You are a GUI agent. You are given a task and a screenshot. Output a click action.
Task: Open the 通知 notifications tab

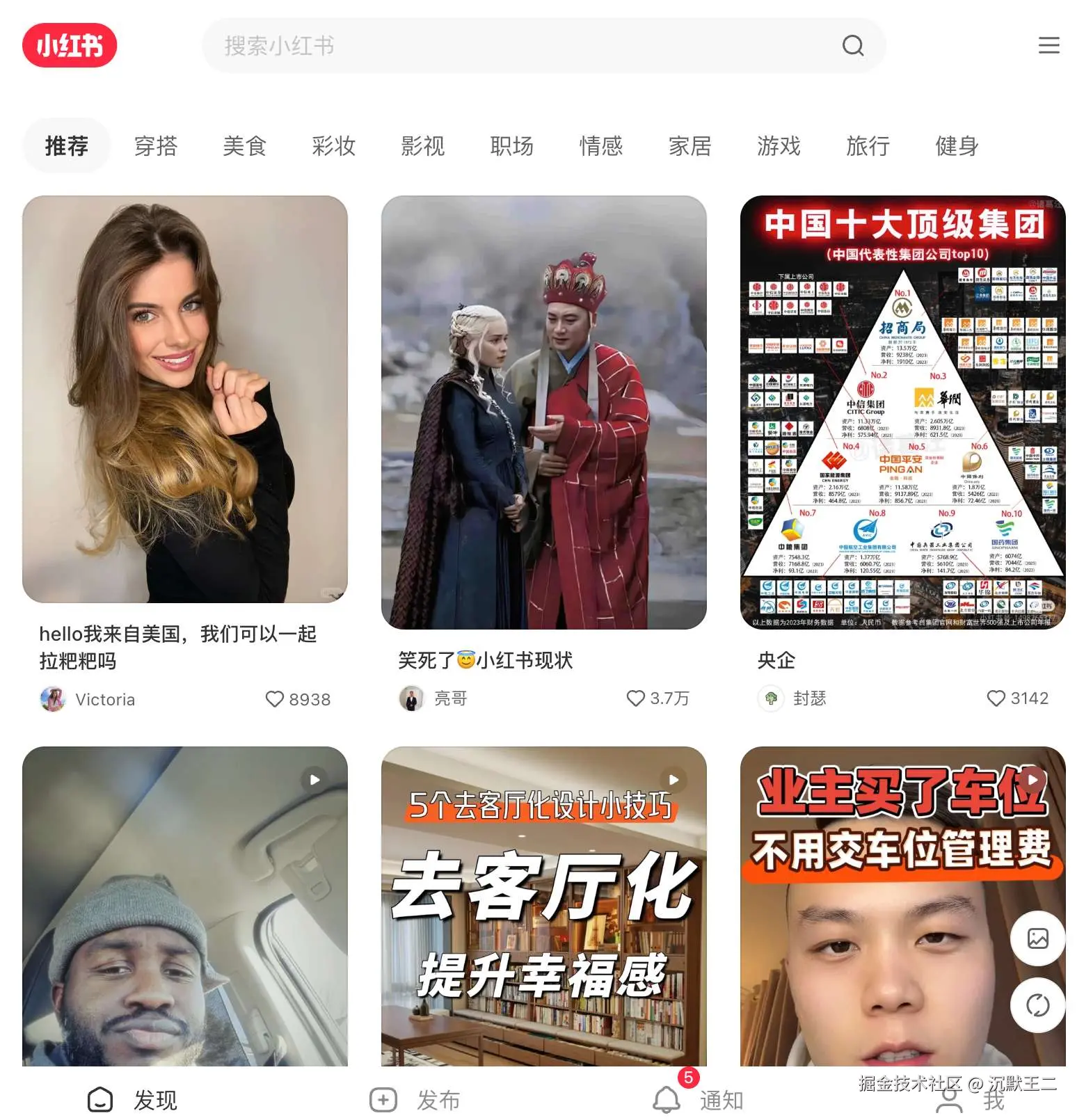(699, 1100)
